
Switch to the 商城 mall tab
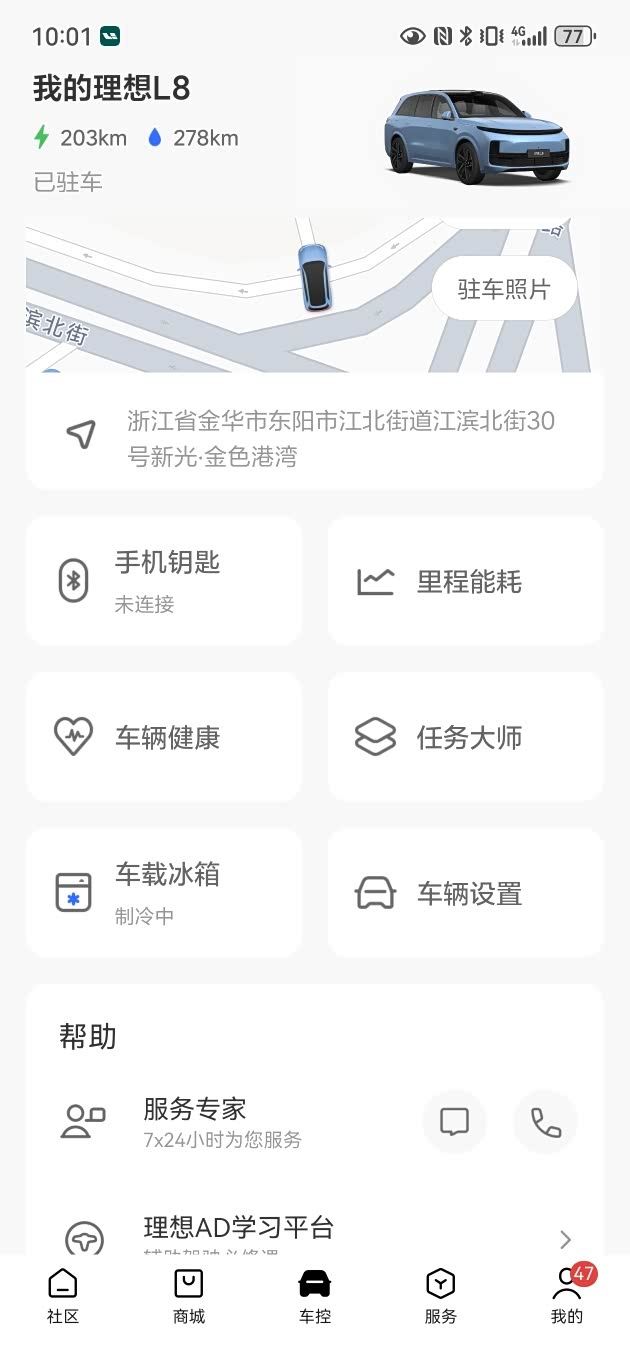[x=189, y=1296]
